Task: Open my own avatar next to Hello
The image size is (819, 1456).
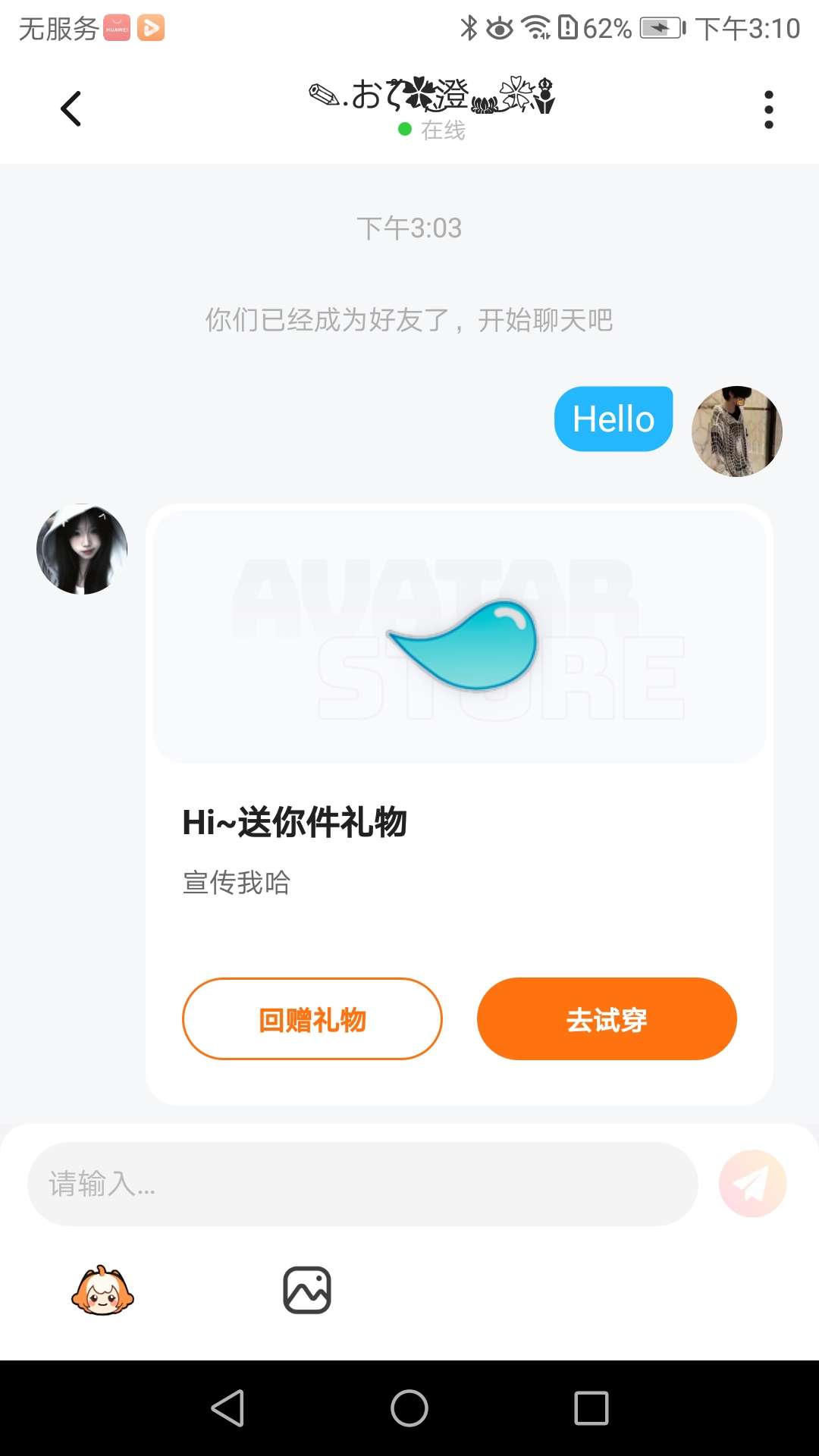Action: [x=736, y=431]
